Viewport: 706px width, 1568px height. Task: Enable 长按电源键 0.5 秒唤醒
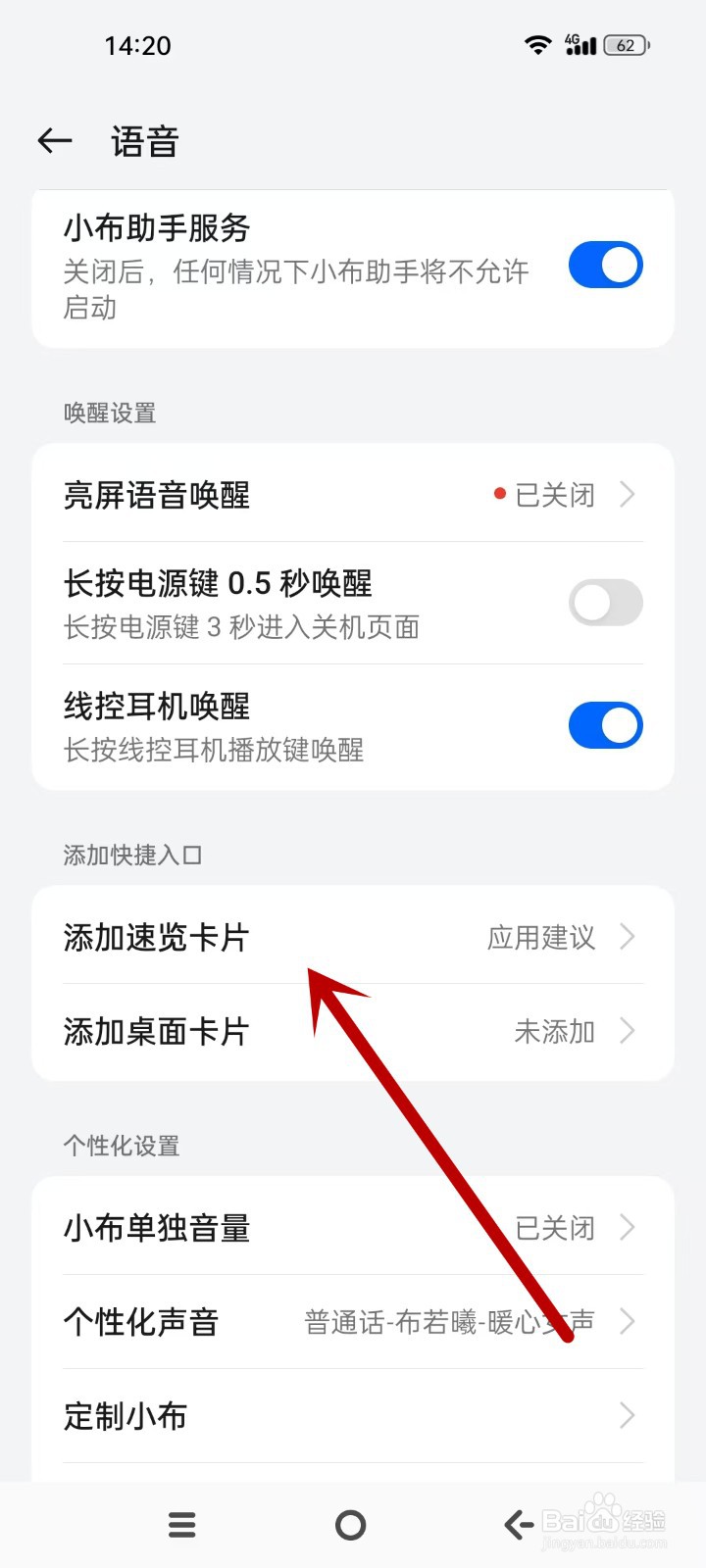pyautogui.click(x=605, y=602)
